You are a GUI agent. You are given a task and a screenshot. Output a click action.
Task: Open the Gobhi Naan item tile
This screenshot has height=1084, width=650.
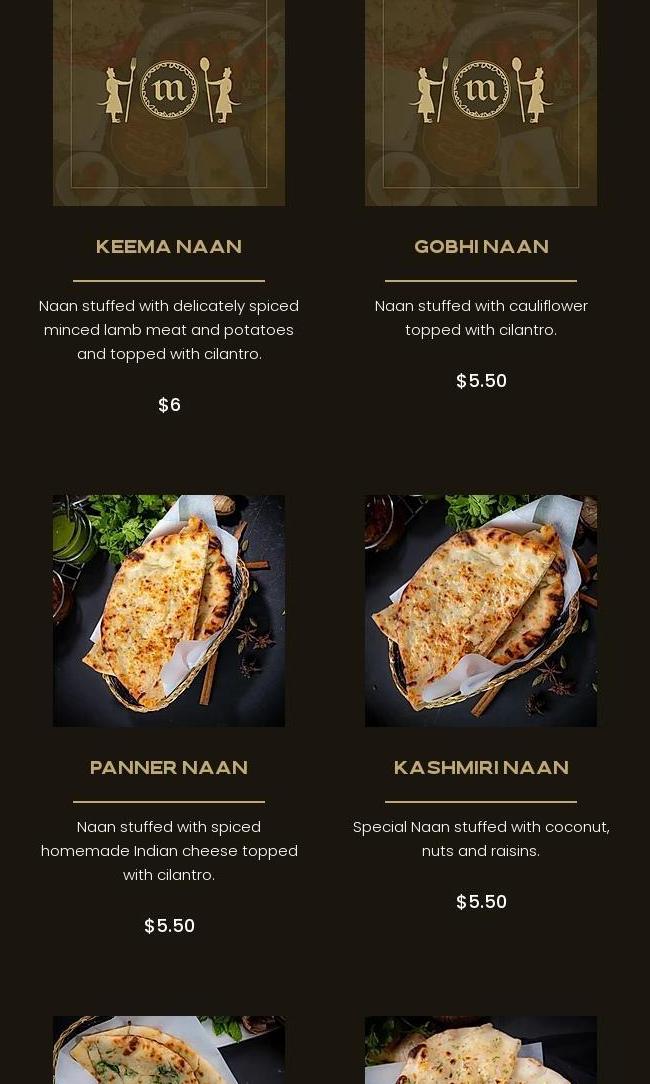pyautogui.click(x=480, y=100)
